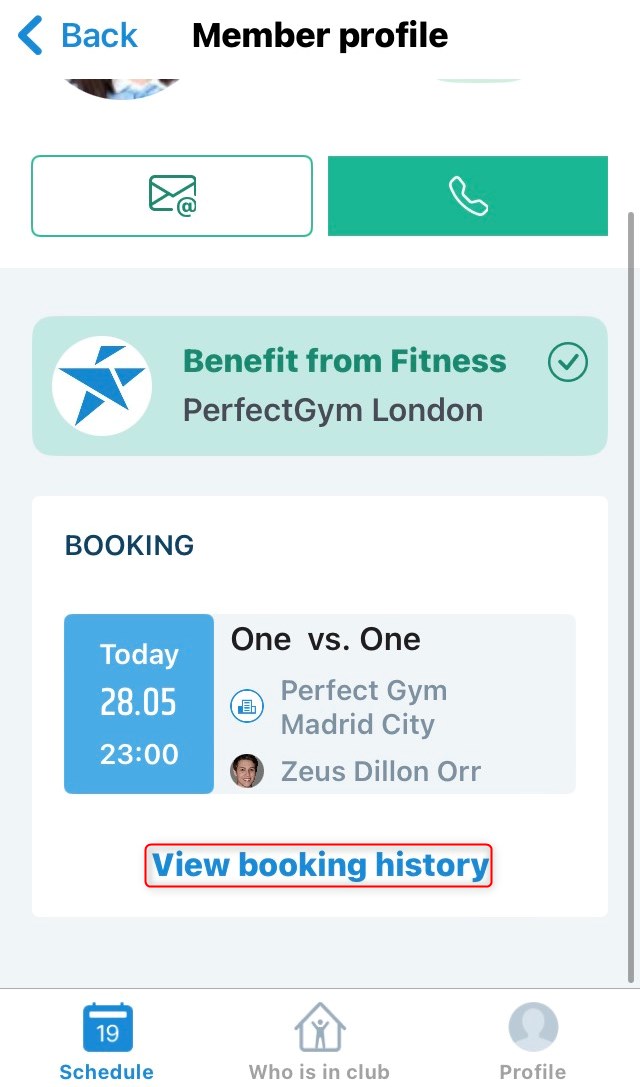The height and width of the screenshot is (1087, 640).
Task: Switch to the Profile tab
Action: click(532, 1042)
